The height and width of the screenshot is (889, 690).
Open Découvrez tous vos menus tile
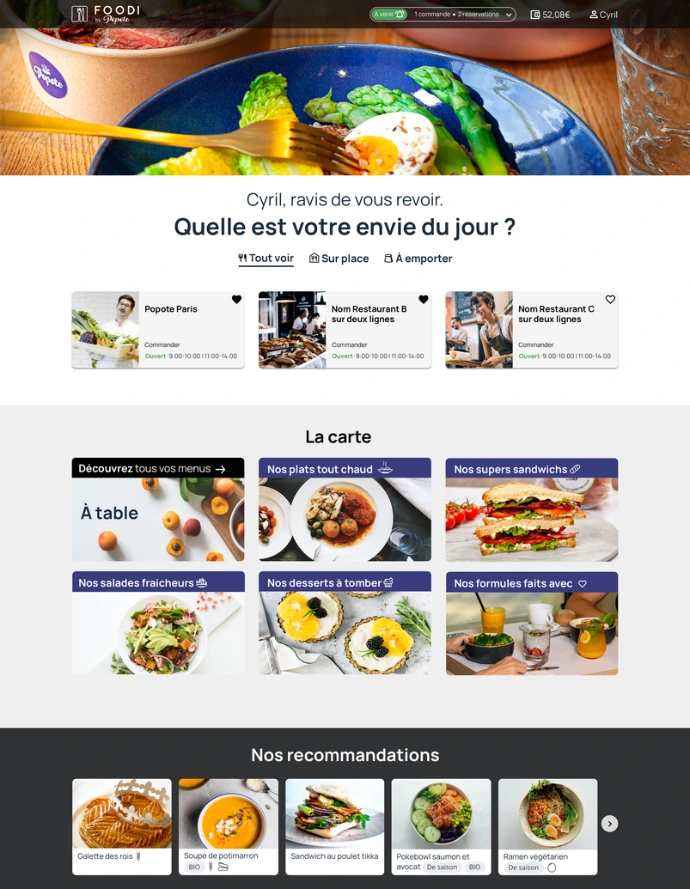pyautogui.click(x=158, y=510)
